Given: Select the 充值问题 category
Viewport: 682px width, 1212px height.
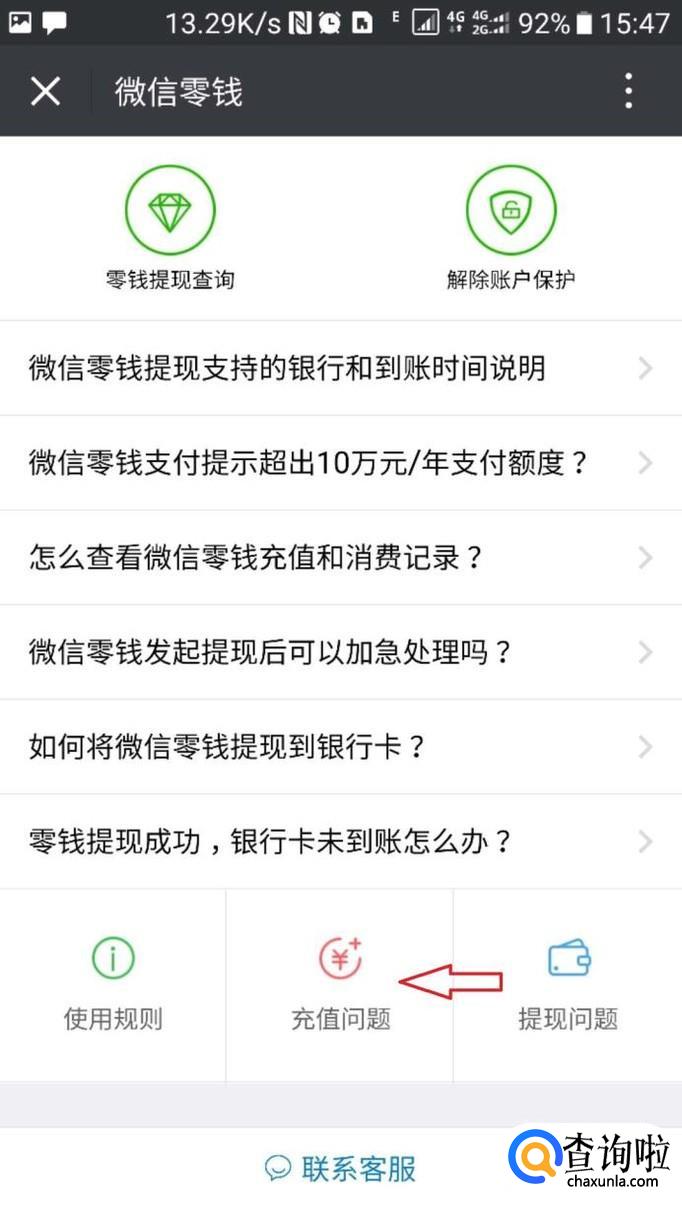Looking at the screenshot, I should [x=340, y=985].
